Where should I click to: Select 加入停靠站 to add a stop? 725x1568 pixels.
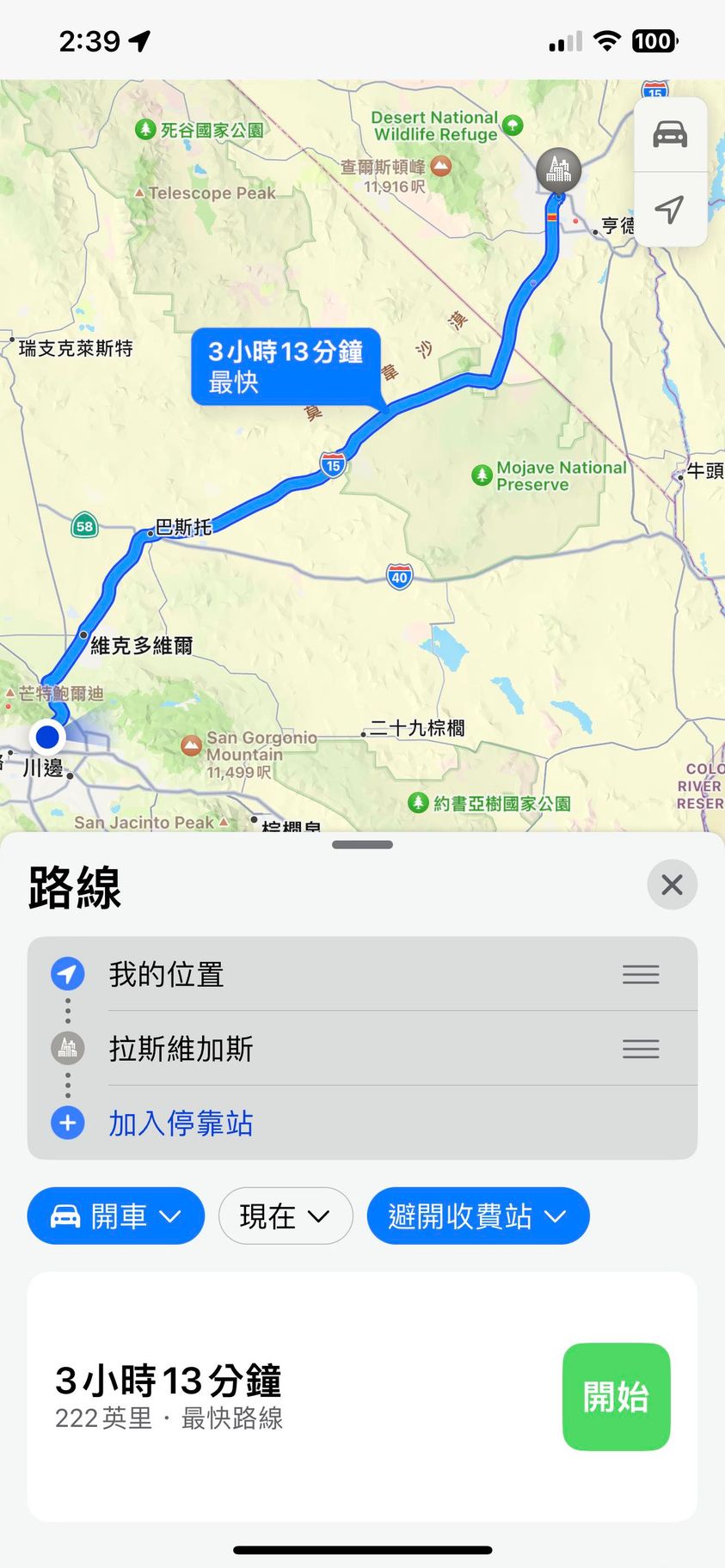pyautogui.click(x=181, y=1124)
